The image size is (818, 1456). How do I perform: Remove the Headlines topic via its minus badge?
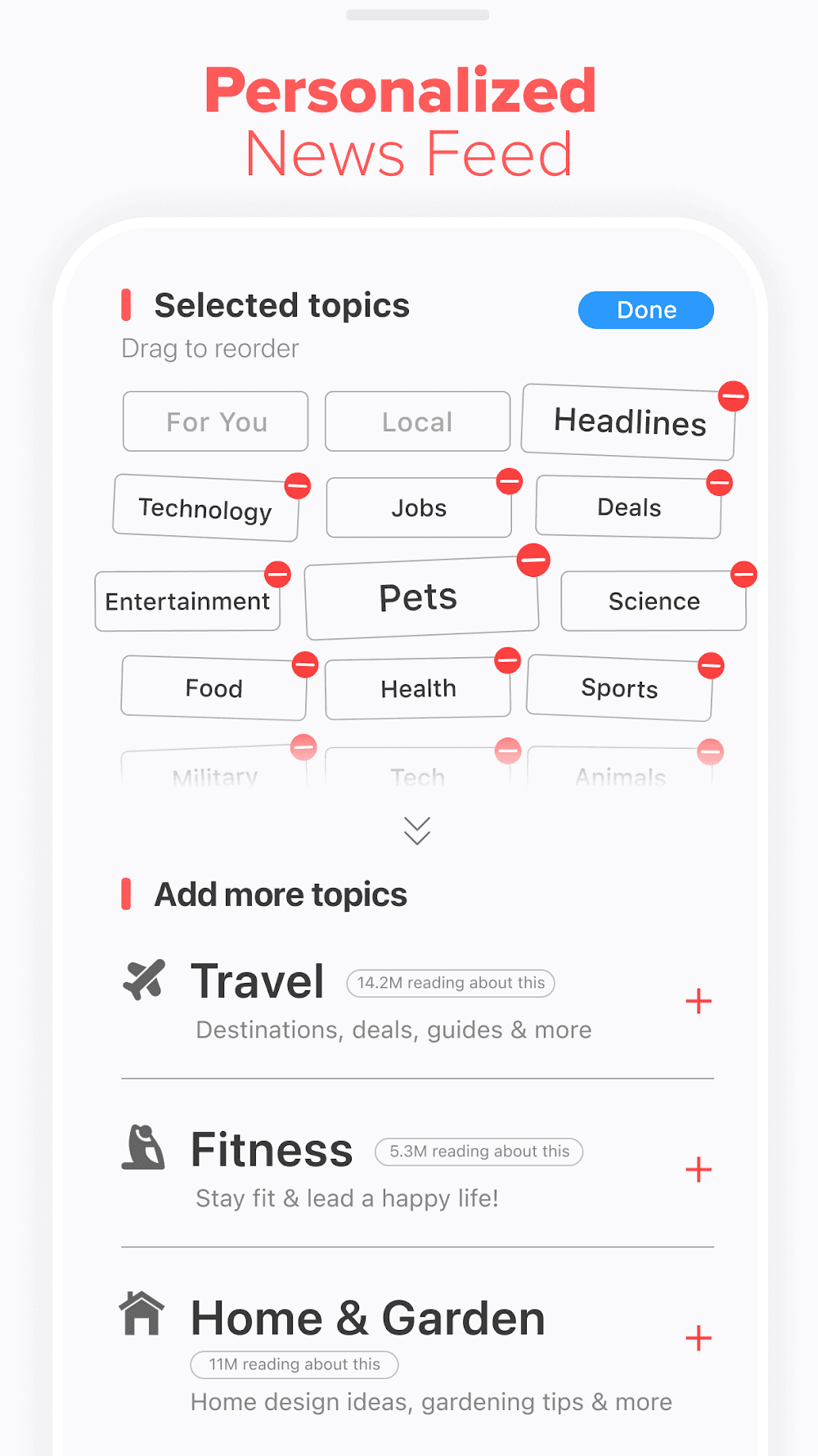(734, 397)
